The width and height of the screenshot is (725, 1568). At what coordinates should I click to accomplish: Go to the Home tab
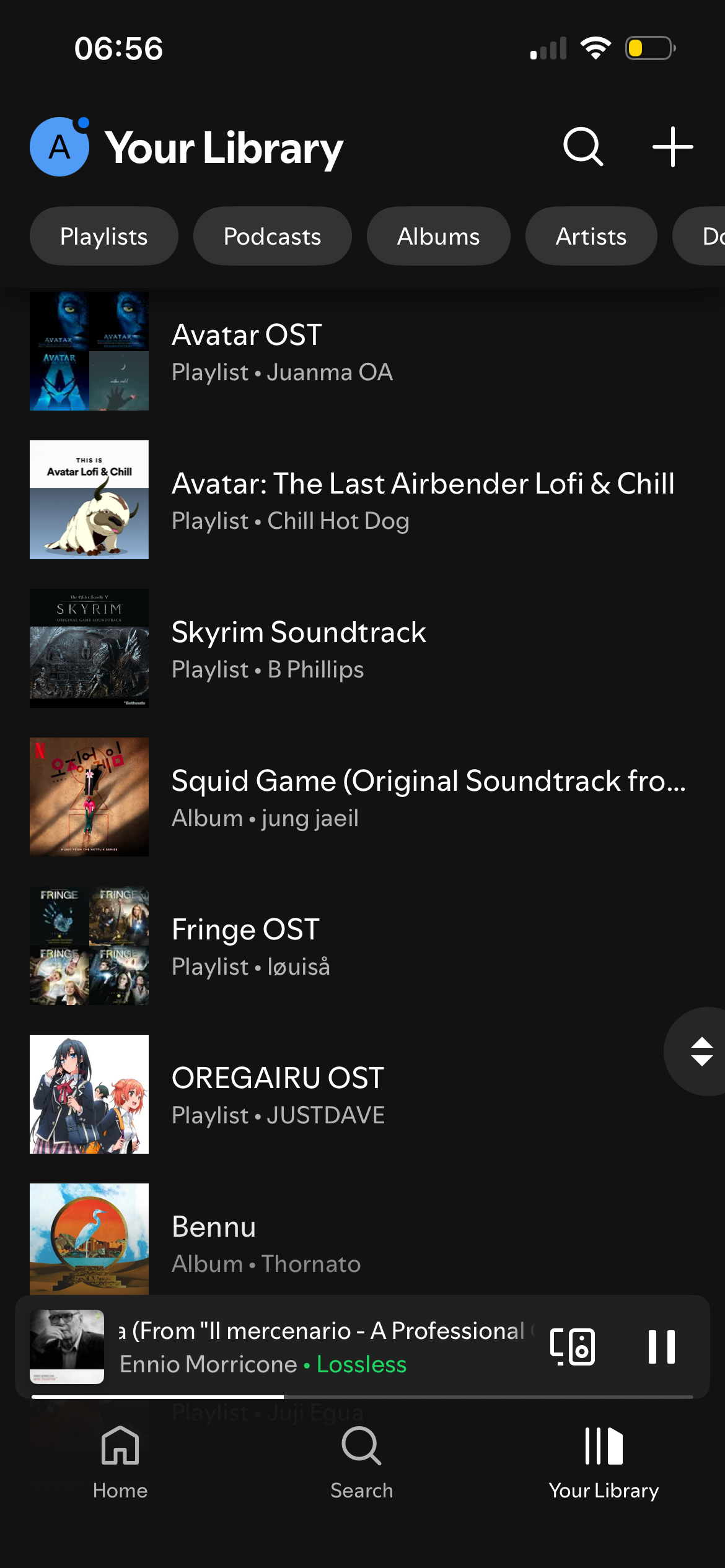point(120,1461)
